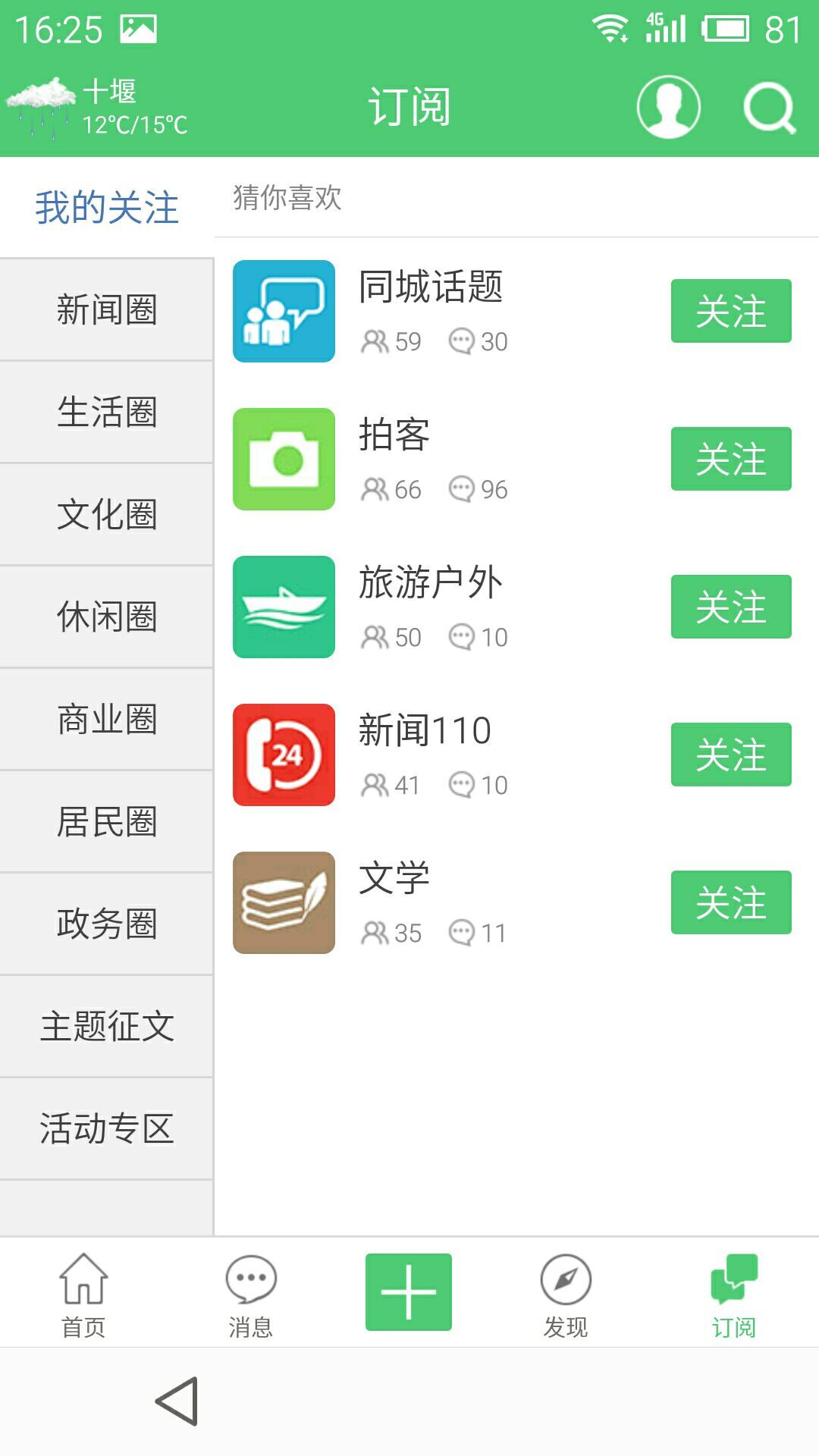Open the user profile icon
Viewport: 819px width, 1456px height.
point(668,107)
